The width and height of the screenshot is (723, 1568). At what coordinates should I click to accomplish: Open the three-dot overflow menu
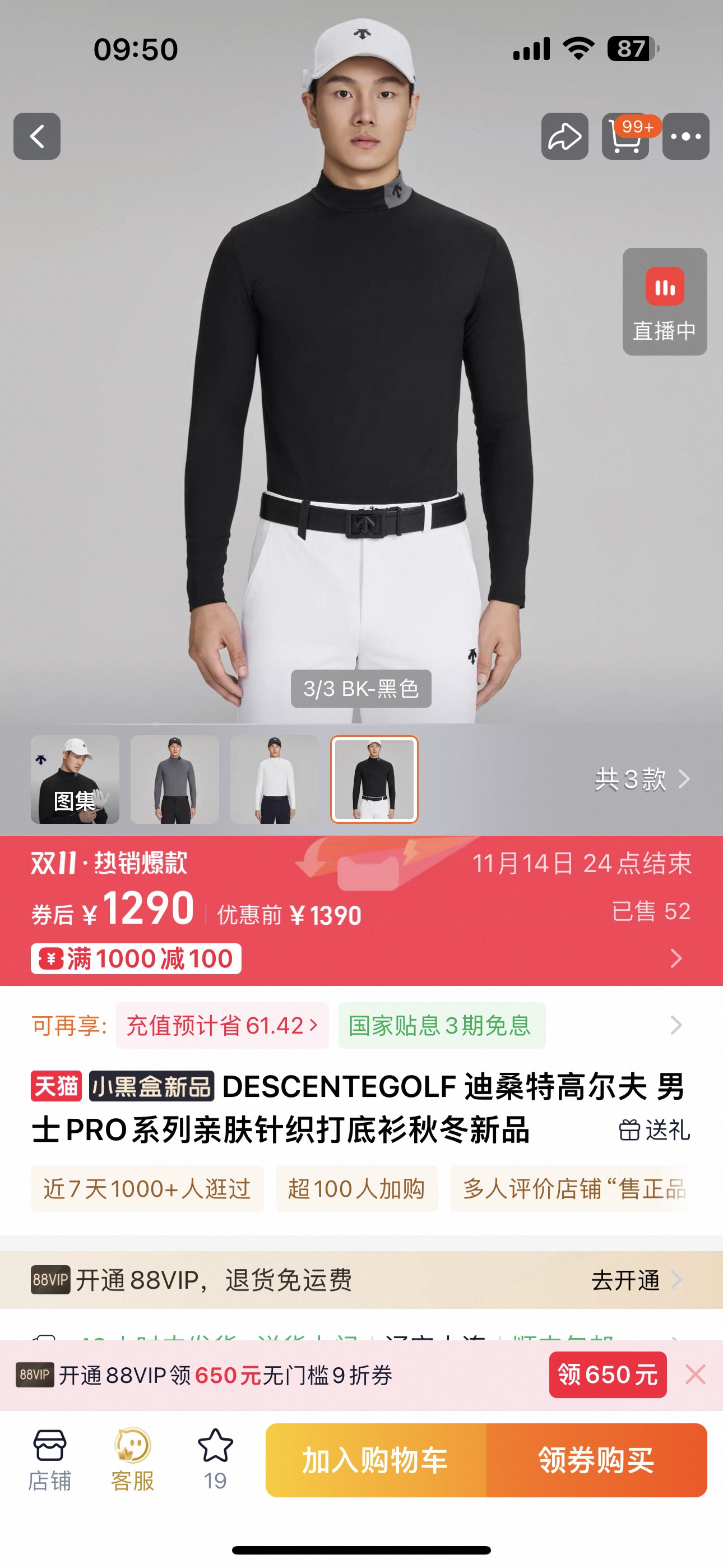[x=685, y=136]
